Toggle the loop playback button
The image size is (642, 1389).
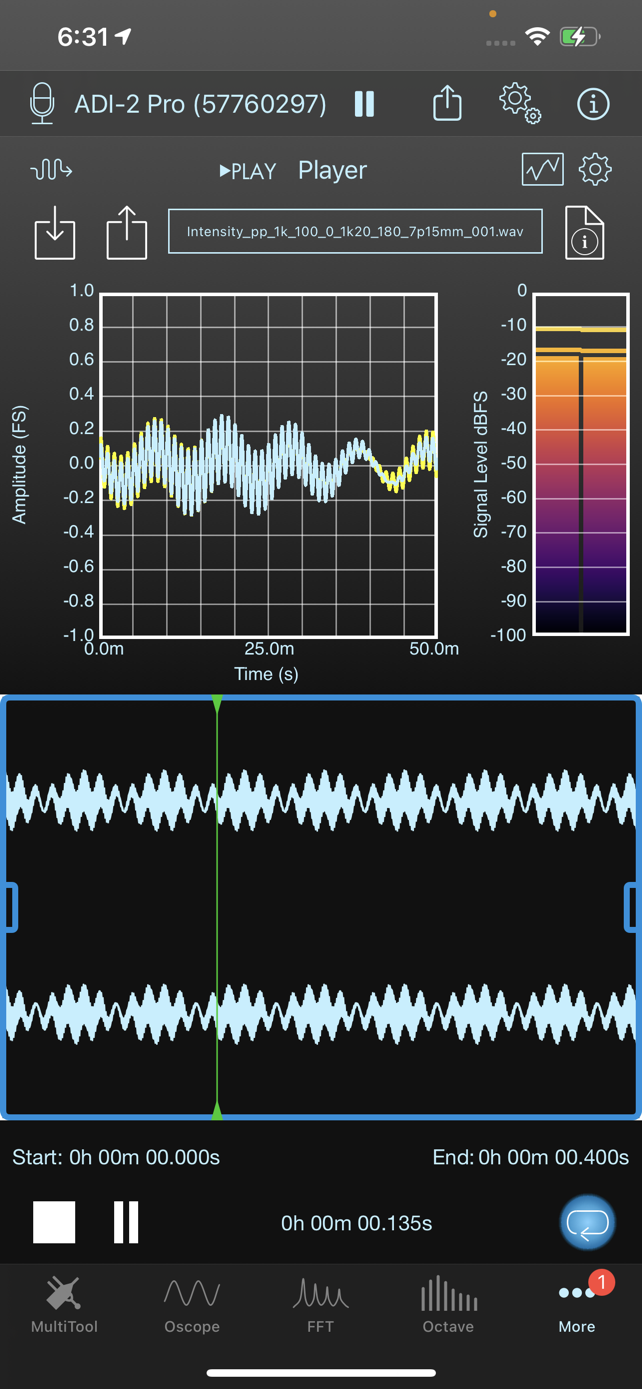588,1222
